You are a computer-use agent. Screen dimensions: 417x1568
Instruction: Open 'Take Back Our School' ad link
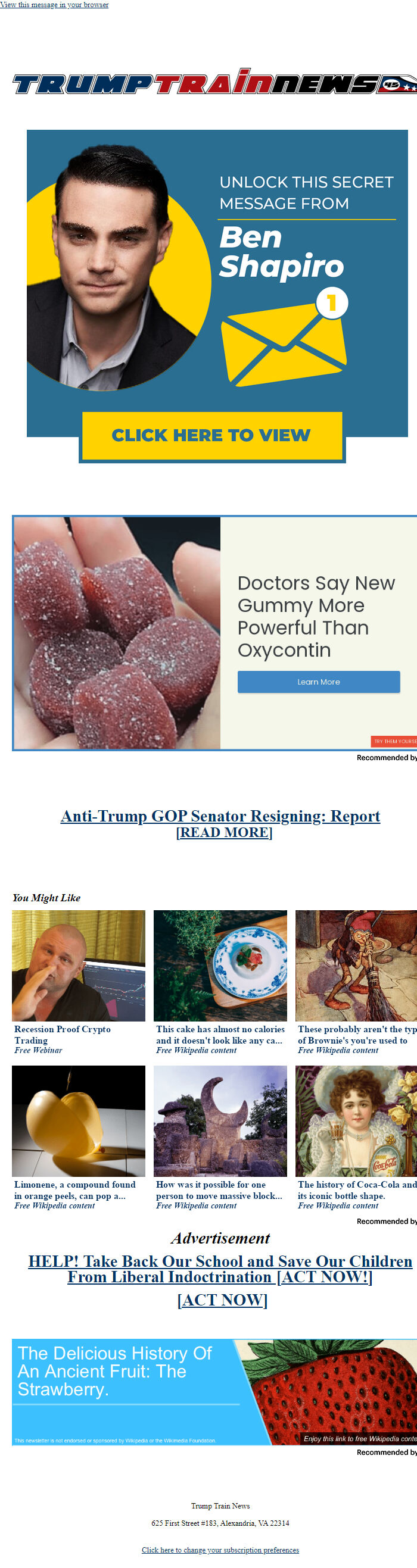pos(220,1269)
